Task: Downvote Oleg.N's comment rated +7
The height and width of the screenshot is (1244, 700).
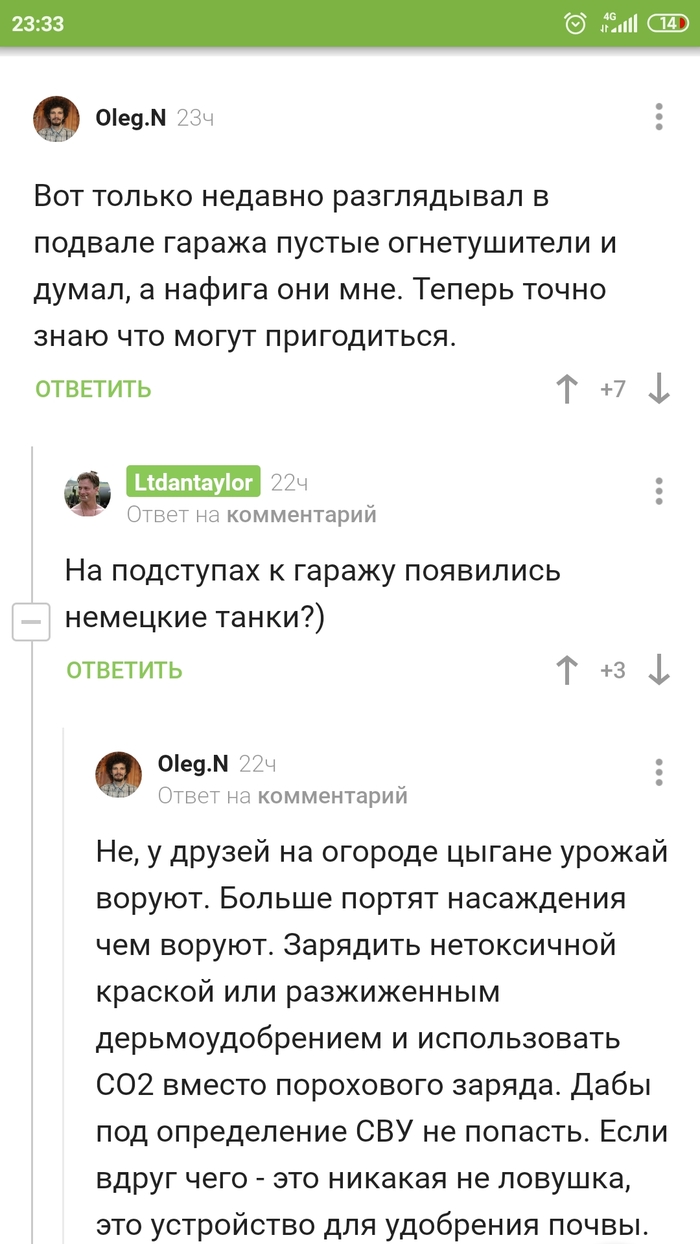Action: pos(659,389)
